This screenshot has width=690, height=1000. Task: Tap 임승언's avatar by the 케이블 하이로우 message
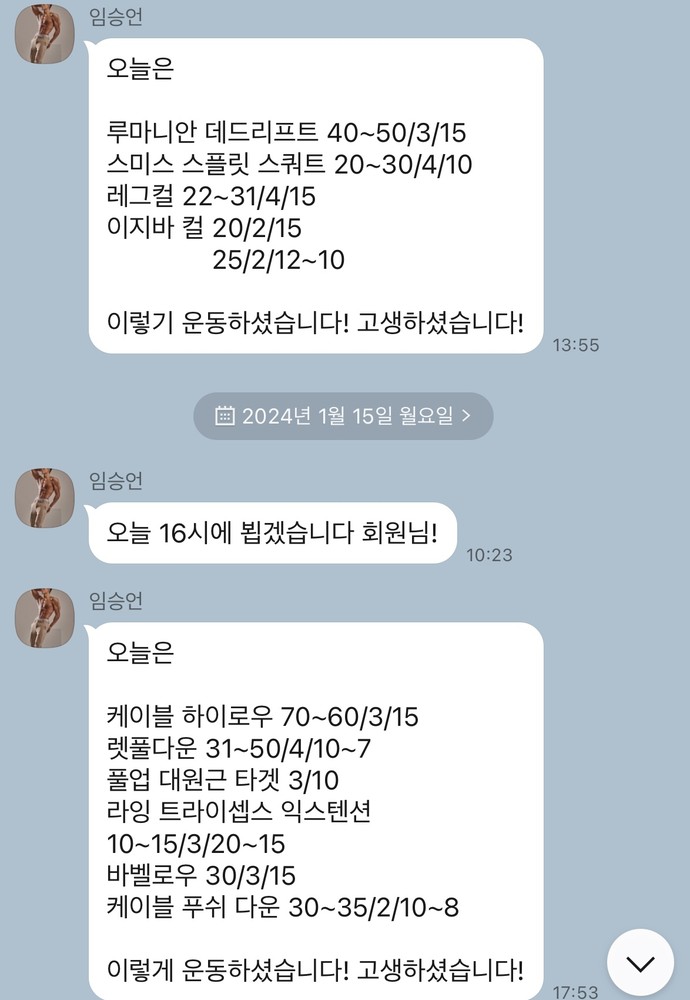[x=45, y=617]
